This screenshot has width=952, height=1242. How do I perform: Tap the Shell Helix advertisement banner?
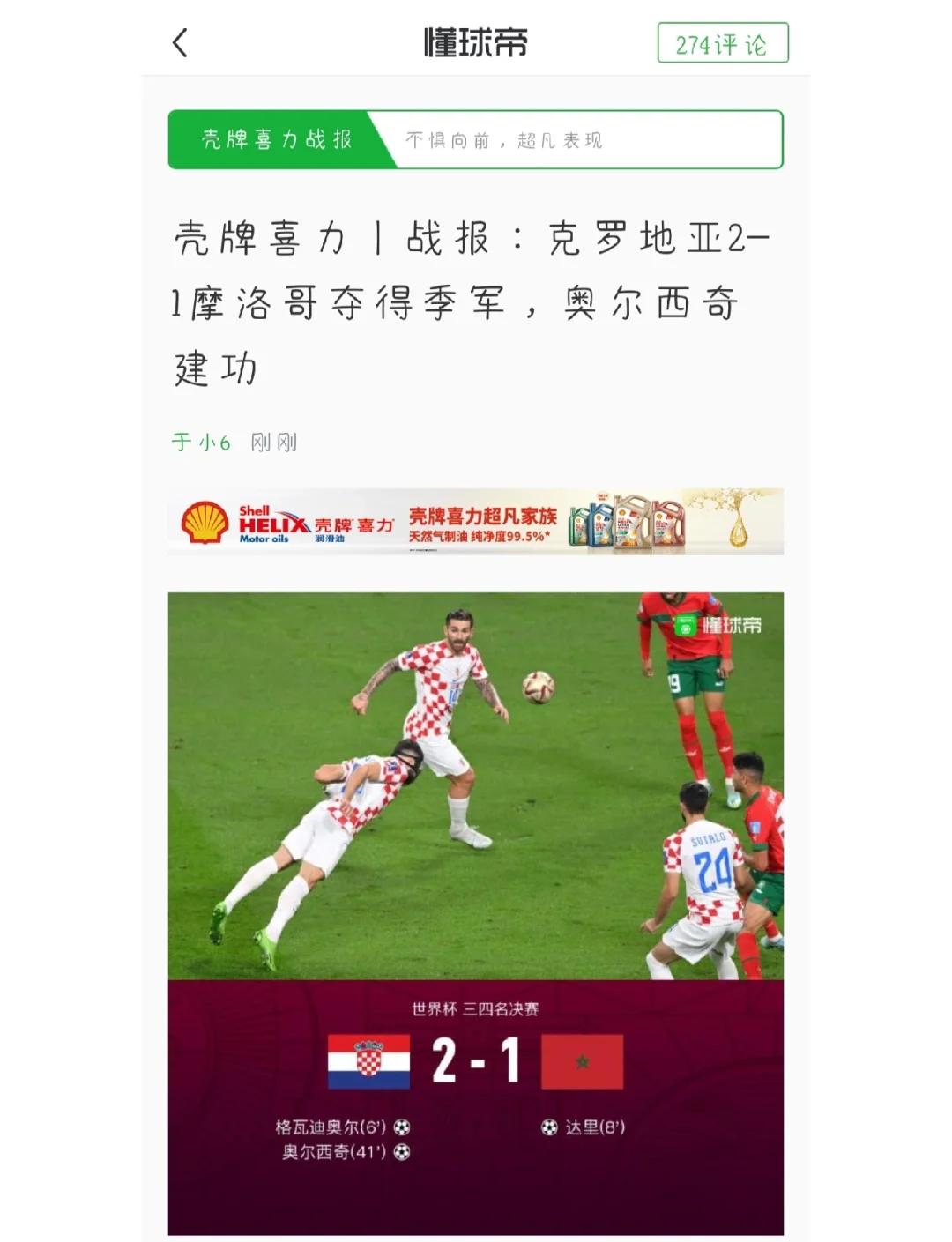pos(476,520)
